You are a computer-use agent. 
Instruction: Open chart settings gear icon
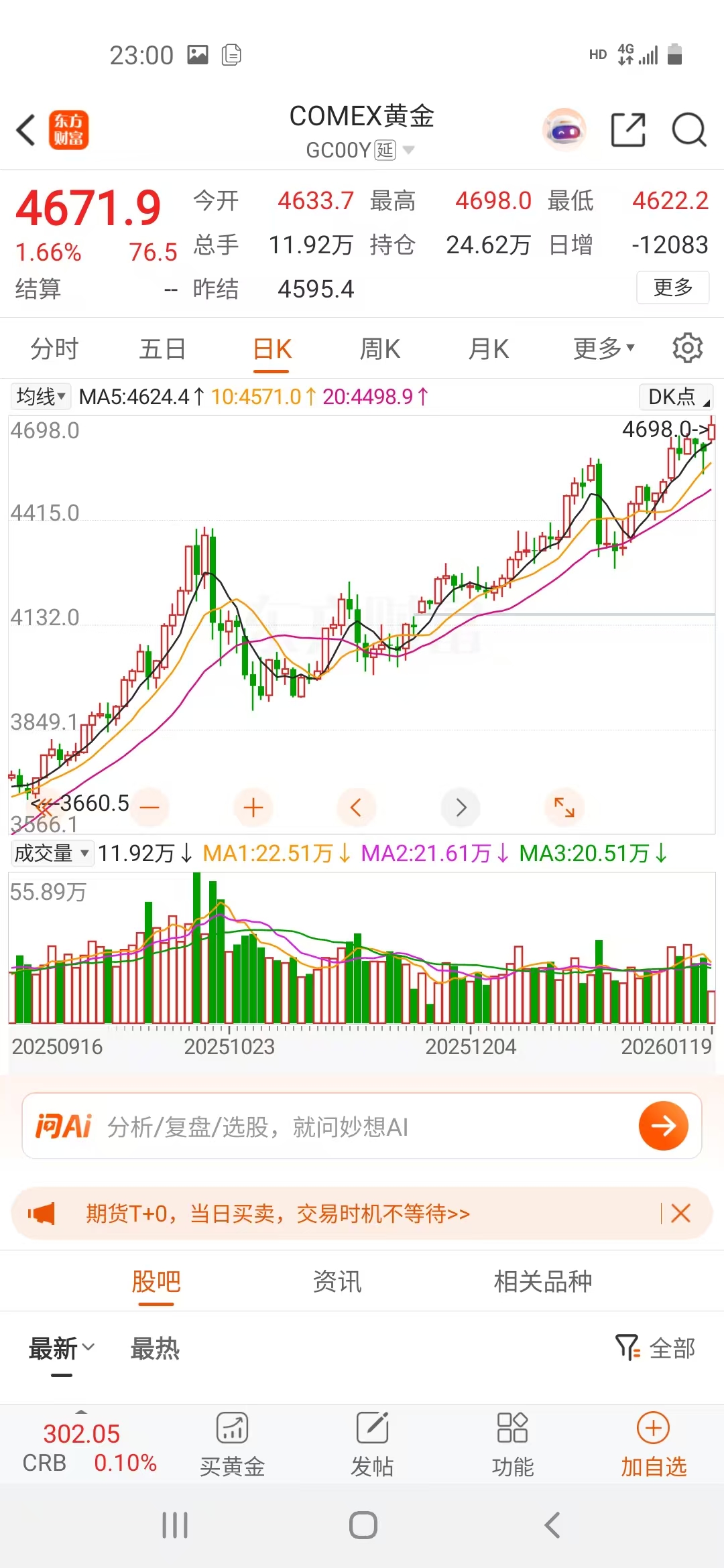(x=687, y=348)
